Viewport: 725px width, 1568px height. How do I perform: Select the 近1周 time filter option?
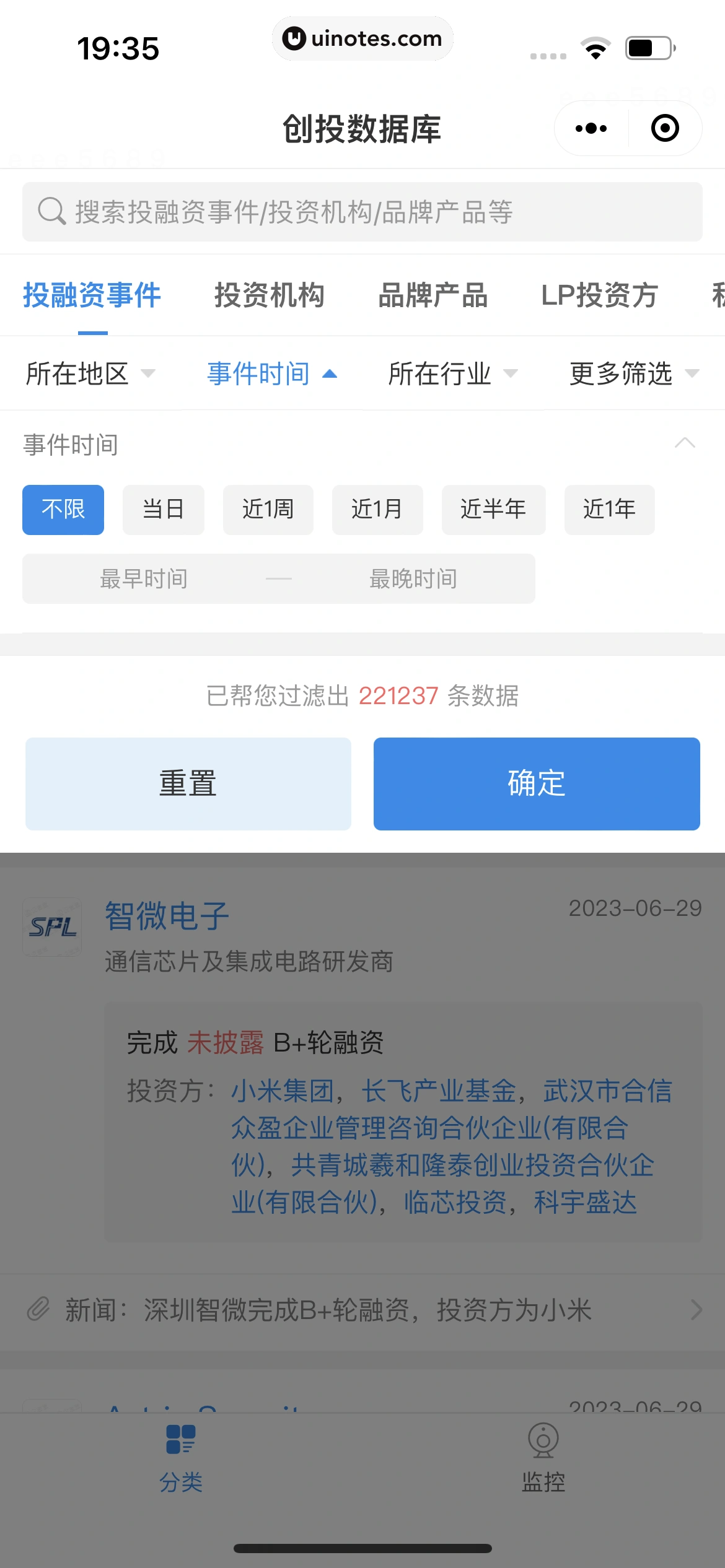click(x=268, y=509)
